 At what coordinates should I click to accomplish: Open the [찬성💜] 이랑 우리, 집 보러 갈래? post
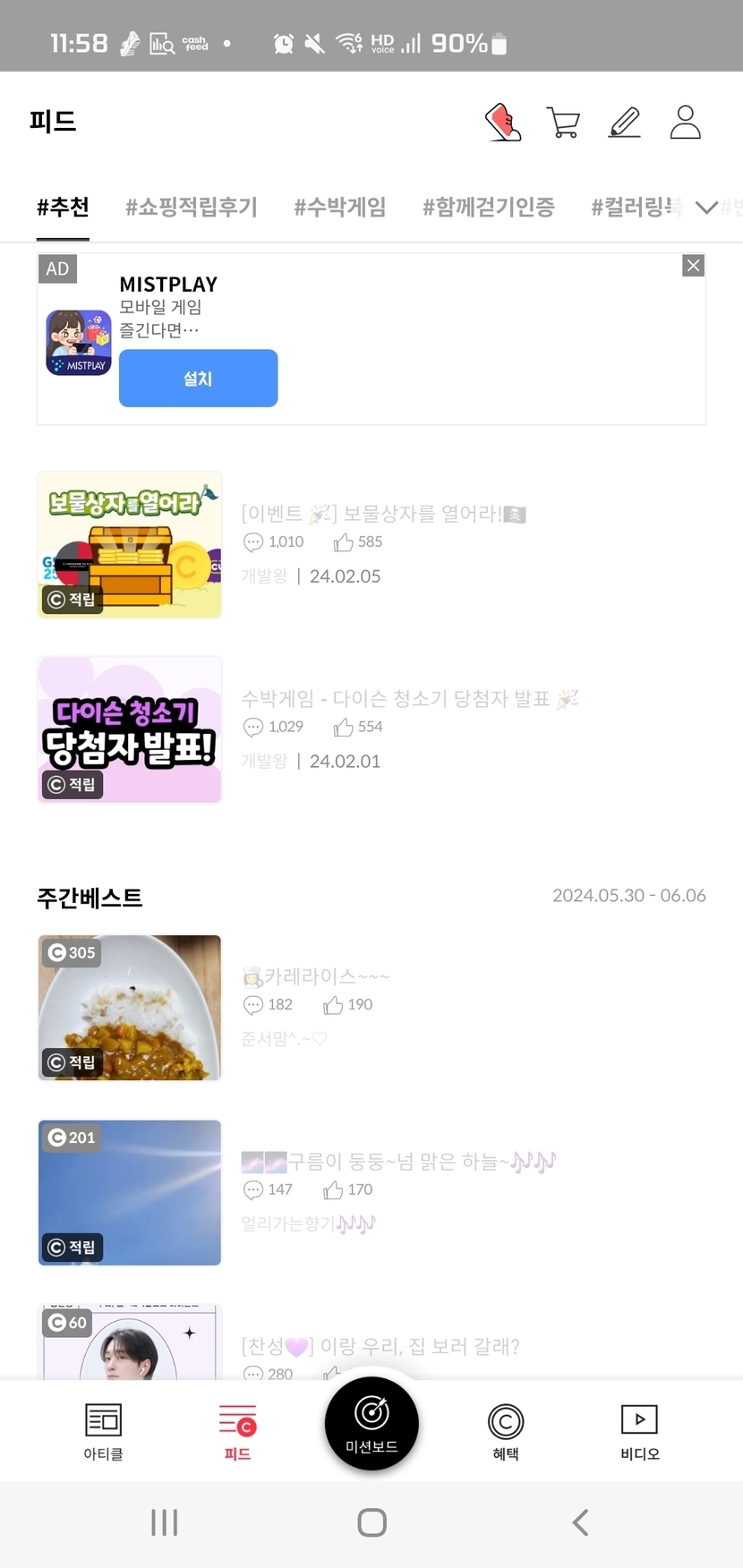point(380,1346)
